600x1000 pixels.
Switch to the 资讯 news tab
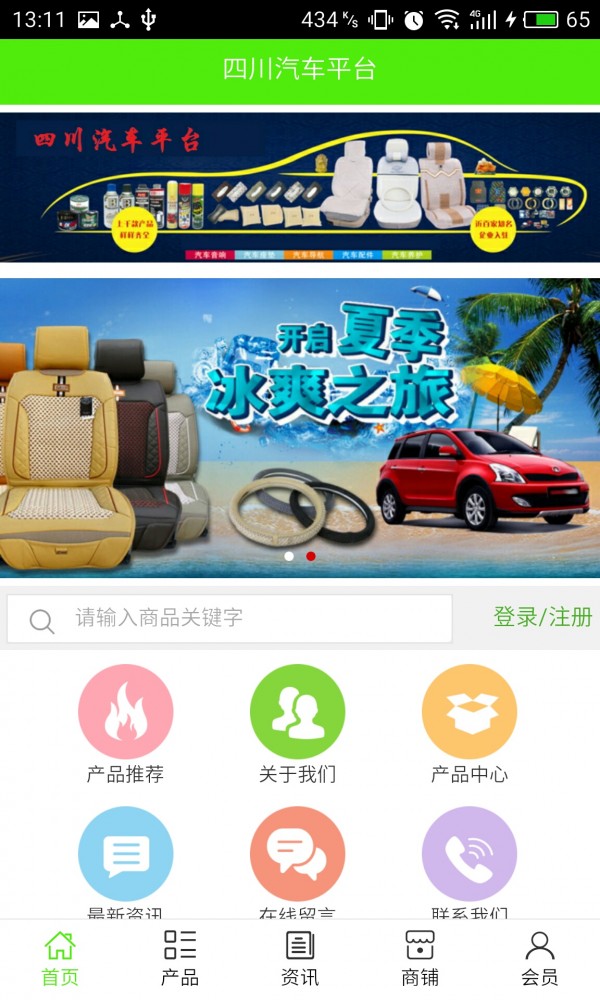click(300, 958)
